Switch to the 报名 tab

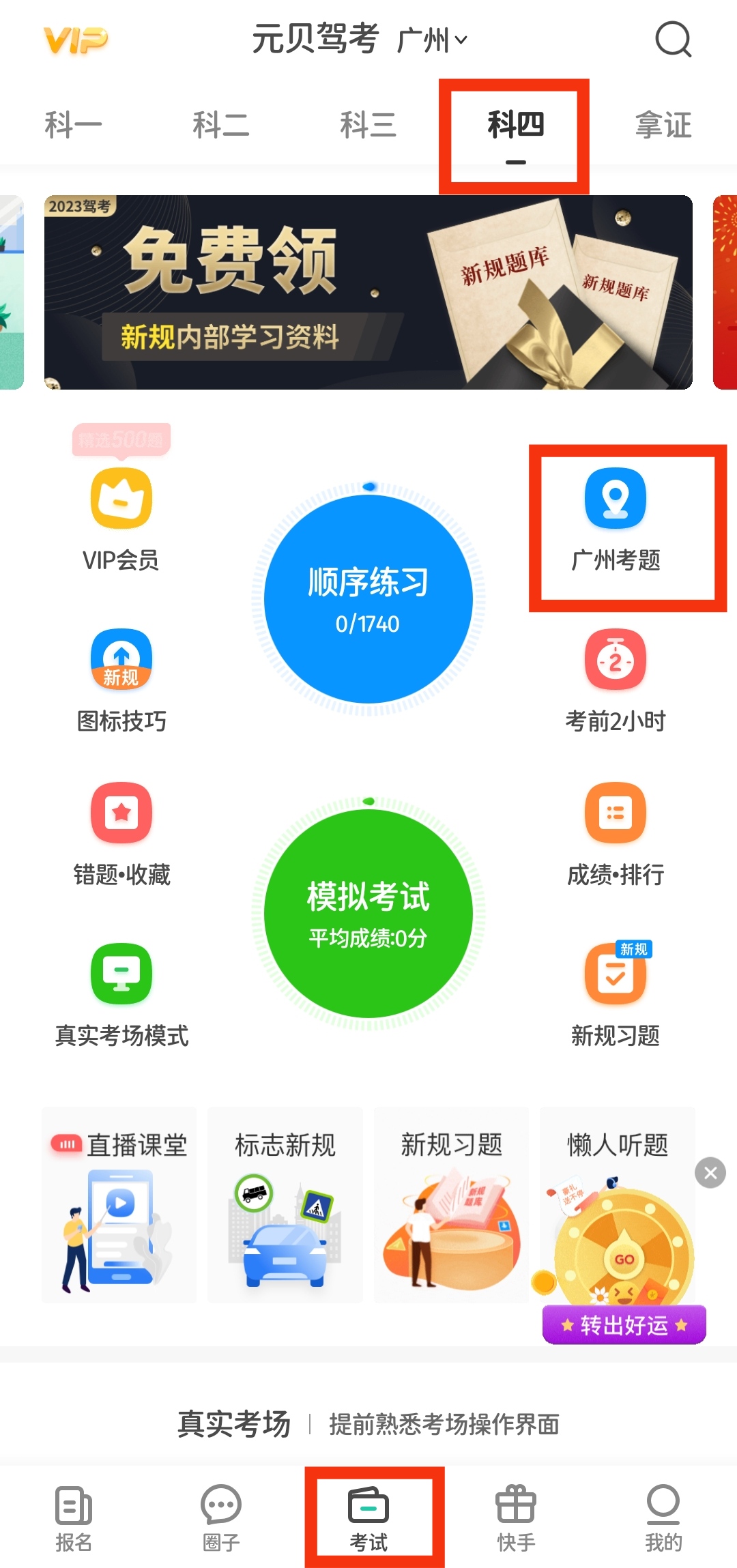(x=73, y=1517)
